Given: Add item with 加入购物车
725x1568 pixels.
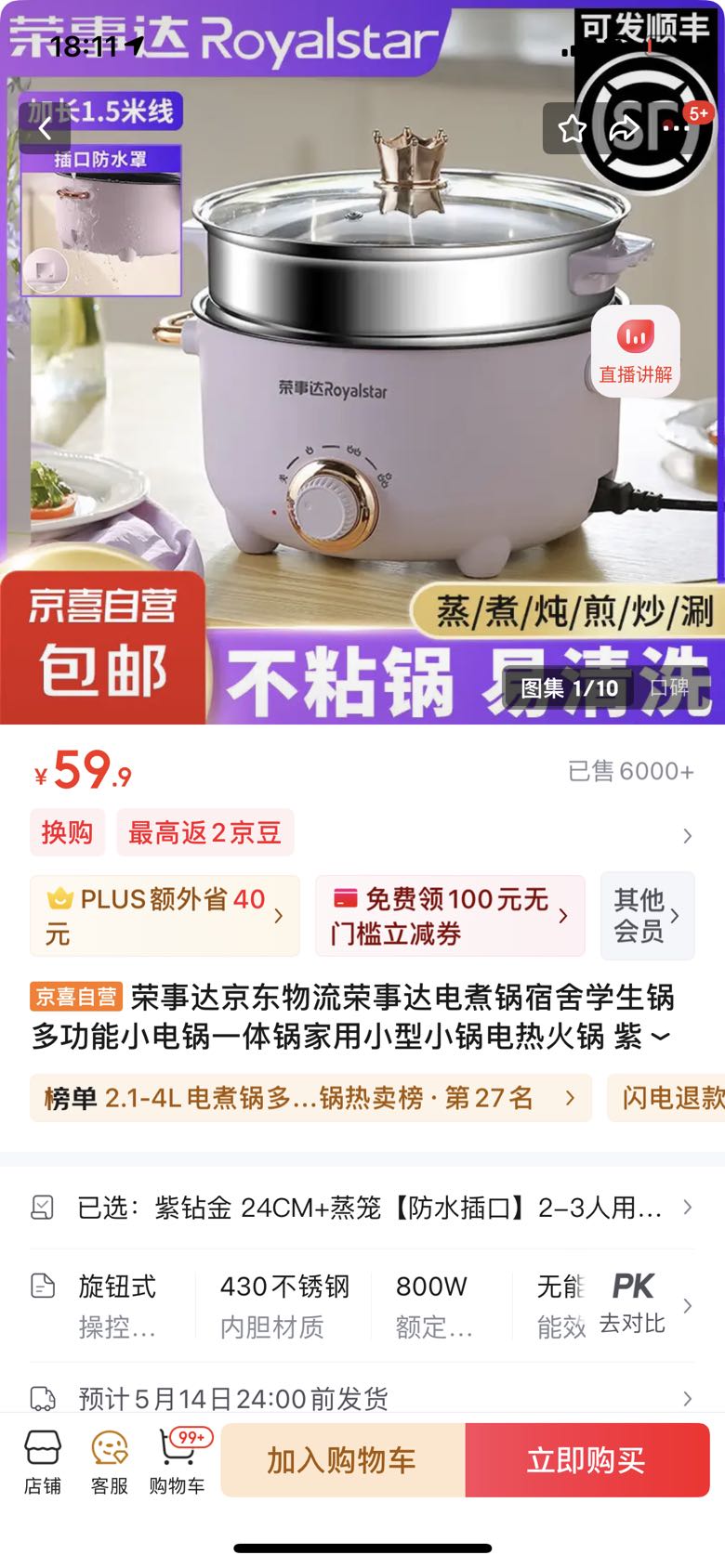Looking at the screenshot, I should [x=342, y=1460].
